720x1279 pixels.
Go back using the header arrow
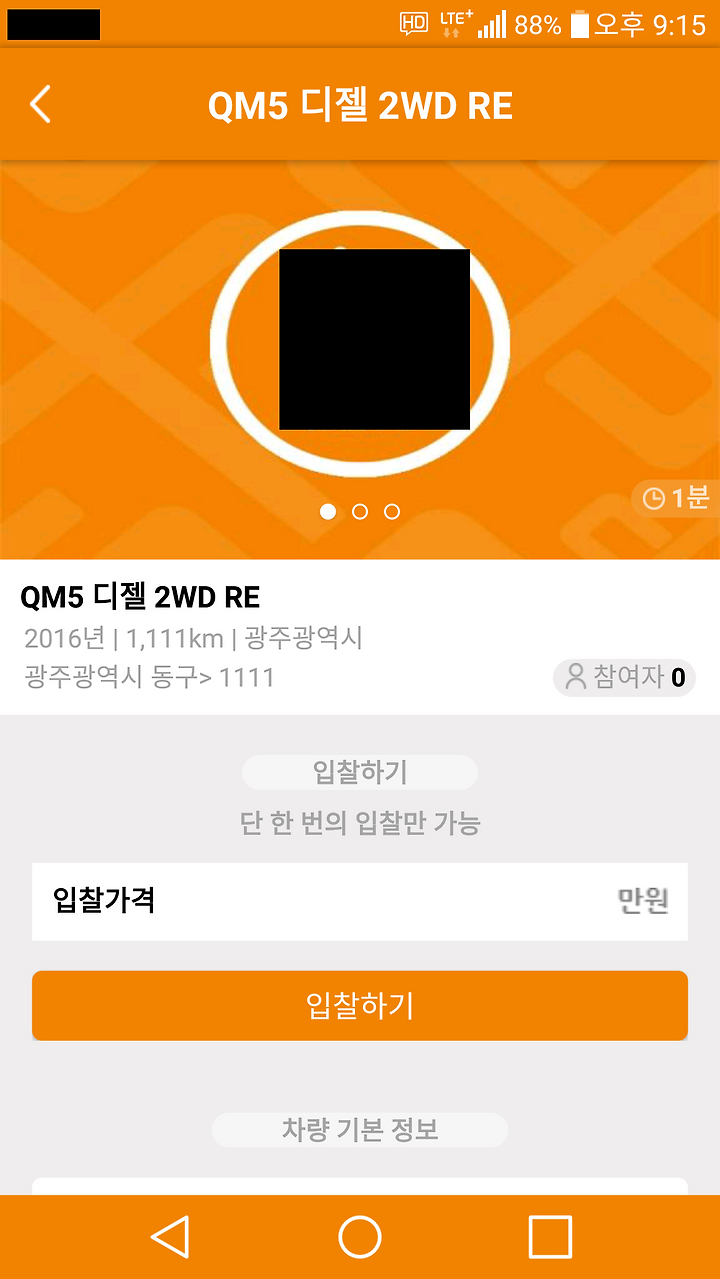click(40, 104)
